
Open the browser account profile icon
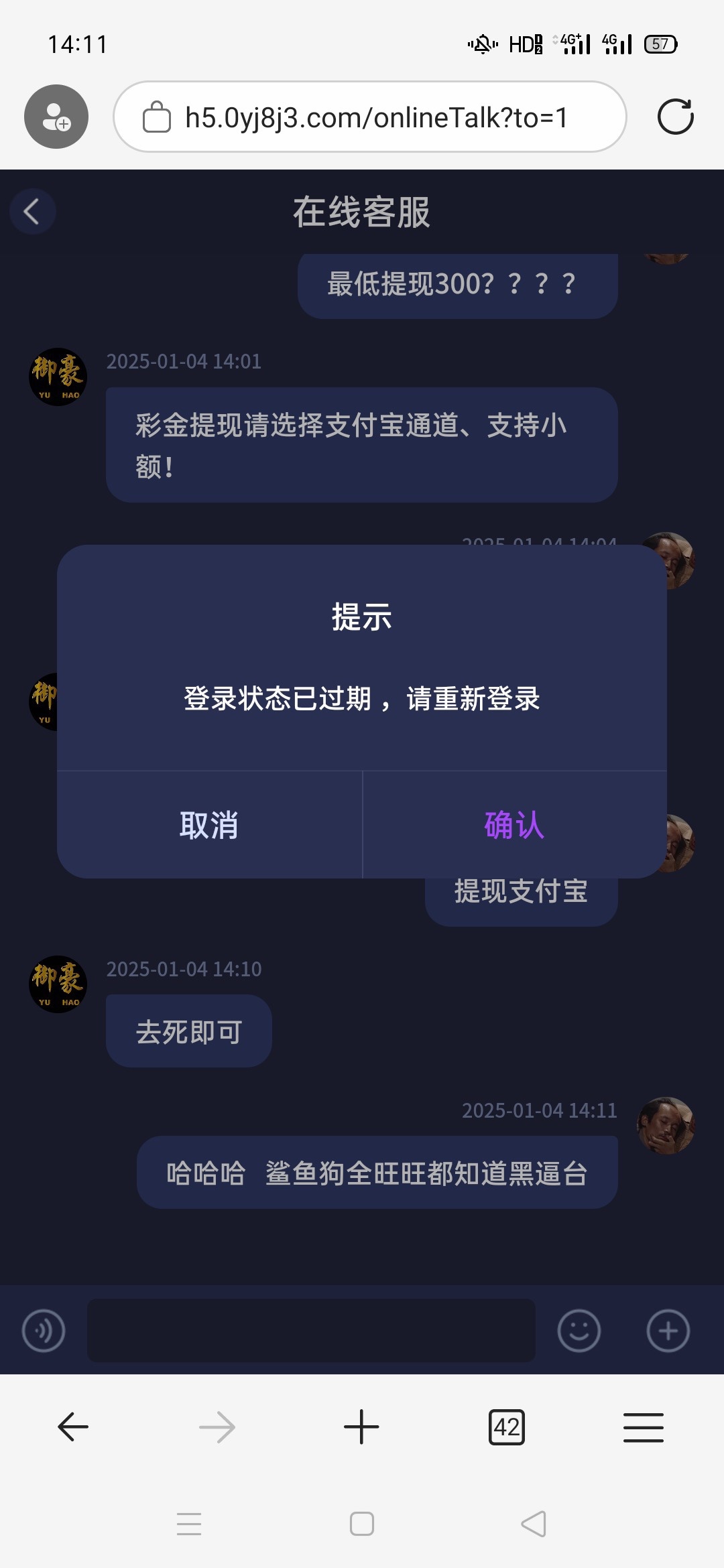point(56,117)
